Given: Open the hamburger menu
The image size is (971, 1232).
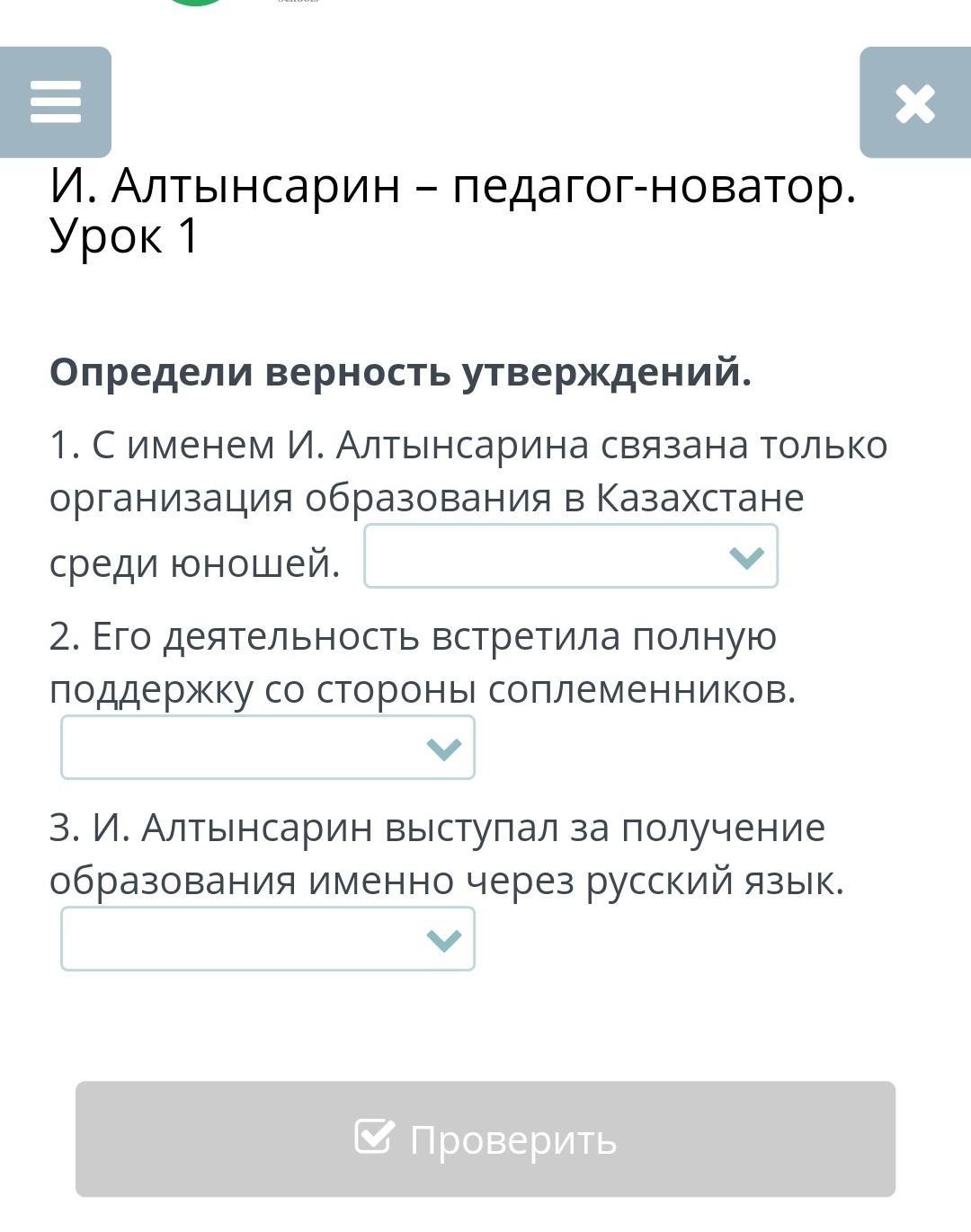Looking at the screenshot, I should click(x=55, y=102).
